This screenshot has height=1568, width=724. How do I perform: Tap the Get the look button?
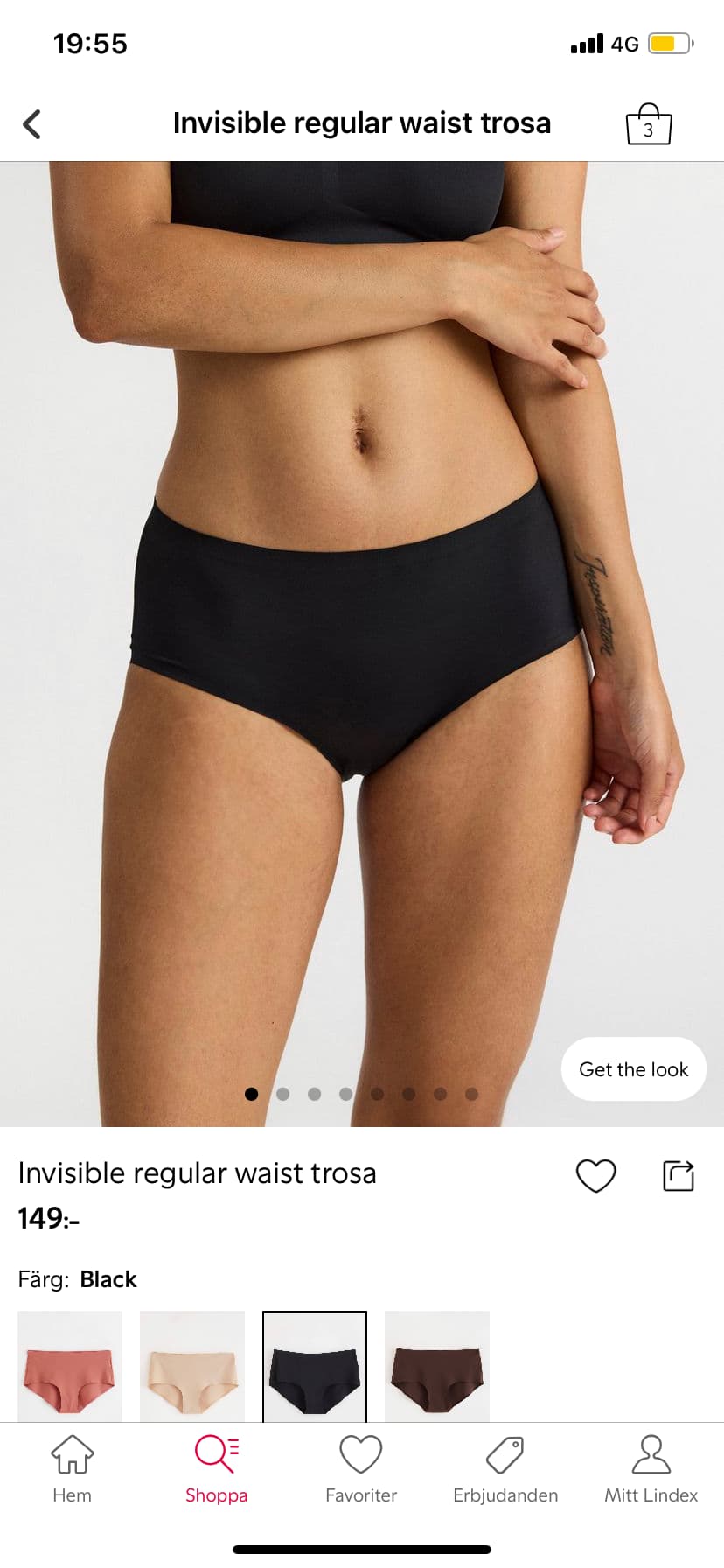coord(633,1069)
